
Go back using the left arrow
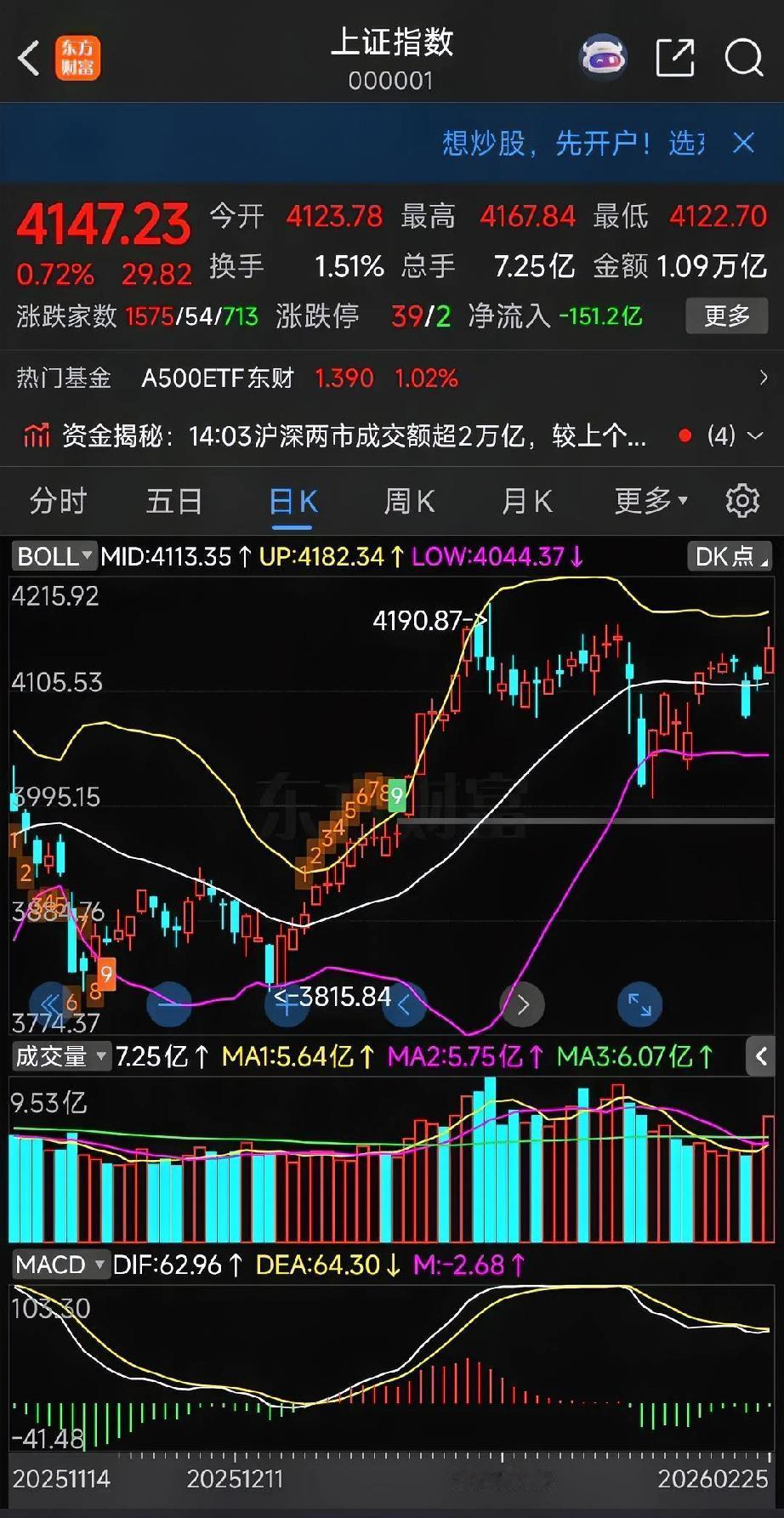click(29, 56)
